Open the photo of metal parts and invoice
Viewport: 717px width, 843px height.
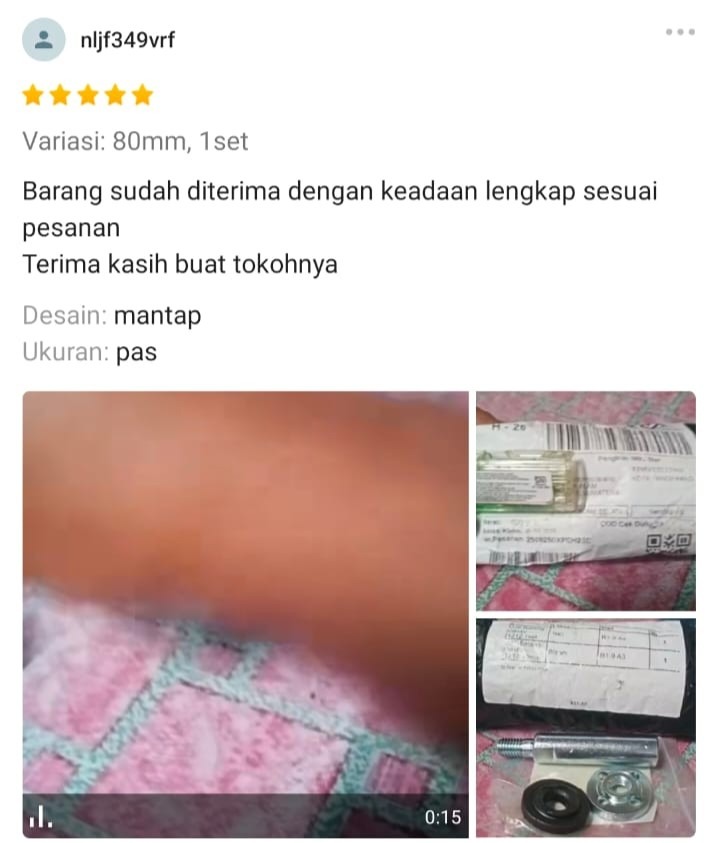tap(585, 728)
